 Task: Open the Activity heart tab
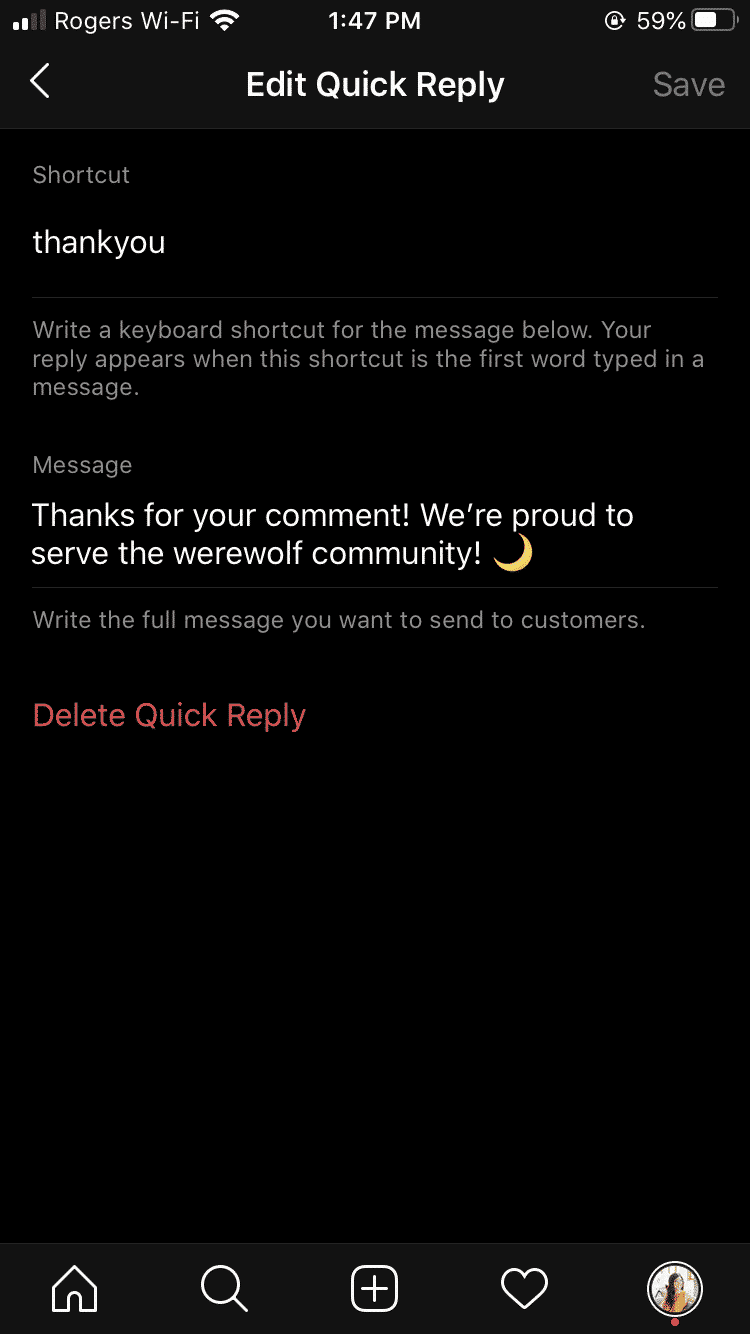524,1288
